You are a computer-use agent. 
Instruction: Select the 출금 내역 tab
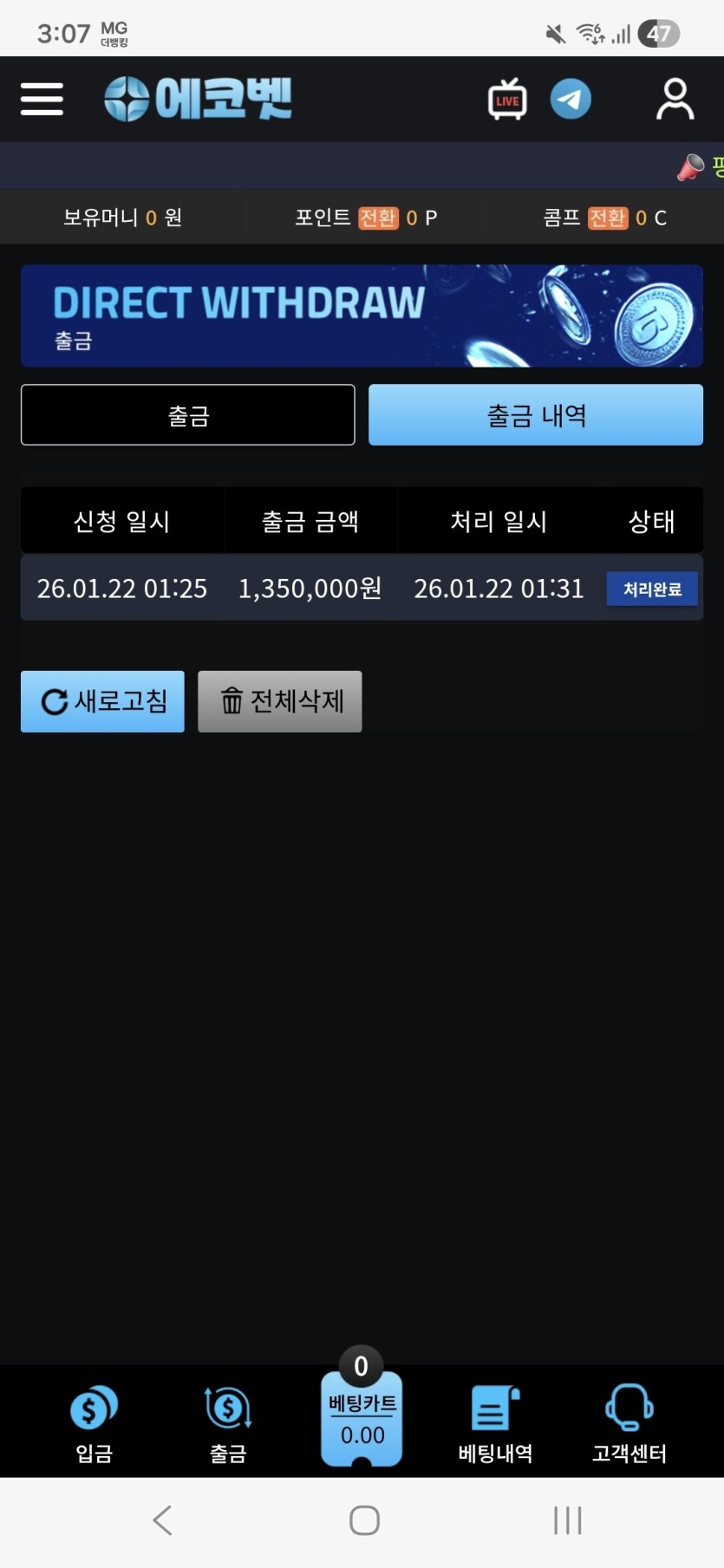(536, 415)
